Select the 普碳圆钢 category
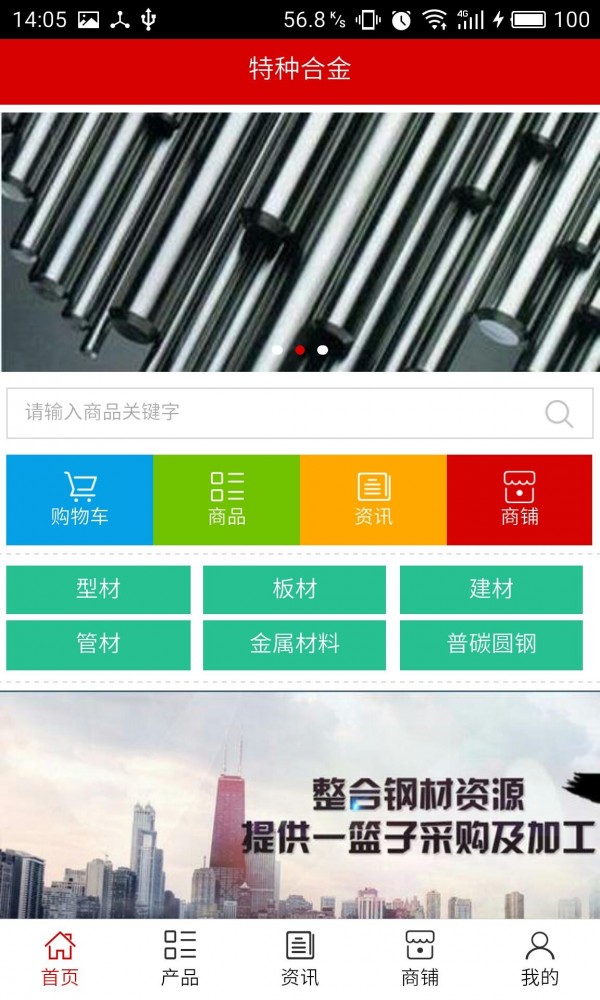This screenshot has height=1000, width=600. coord(491,644)
